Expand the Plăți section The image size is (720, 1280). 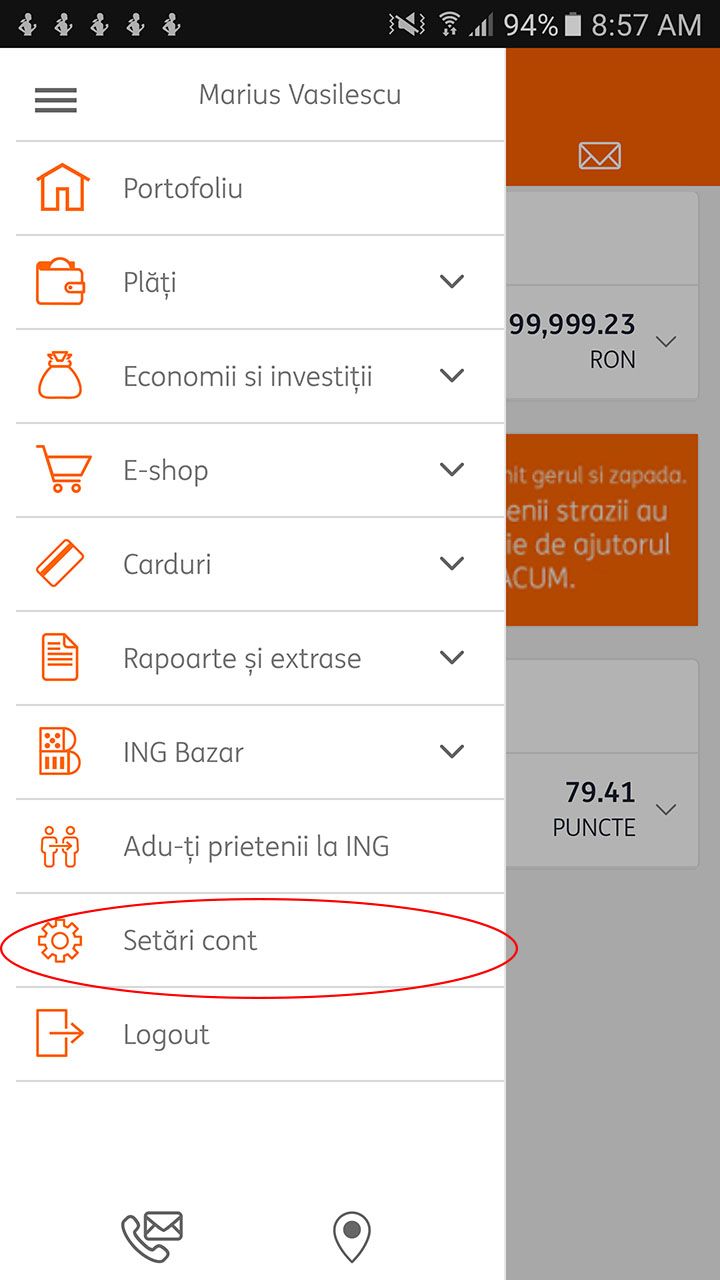pos(260,282)
